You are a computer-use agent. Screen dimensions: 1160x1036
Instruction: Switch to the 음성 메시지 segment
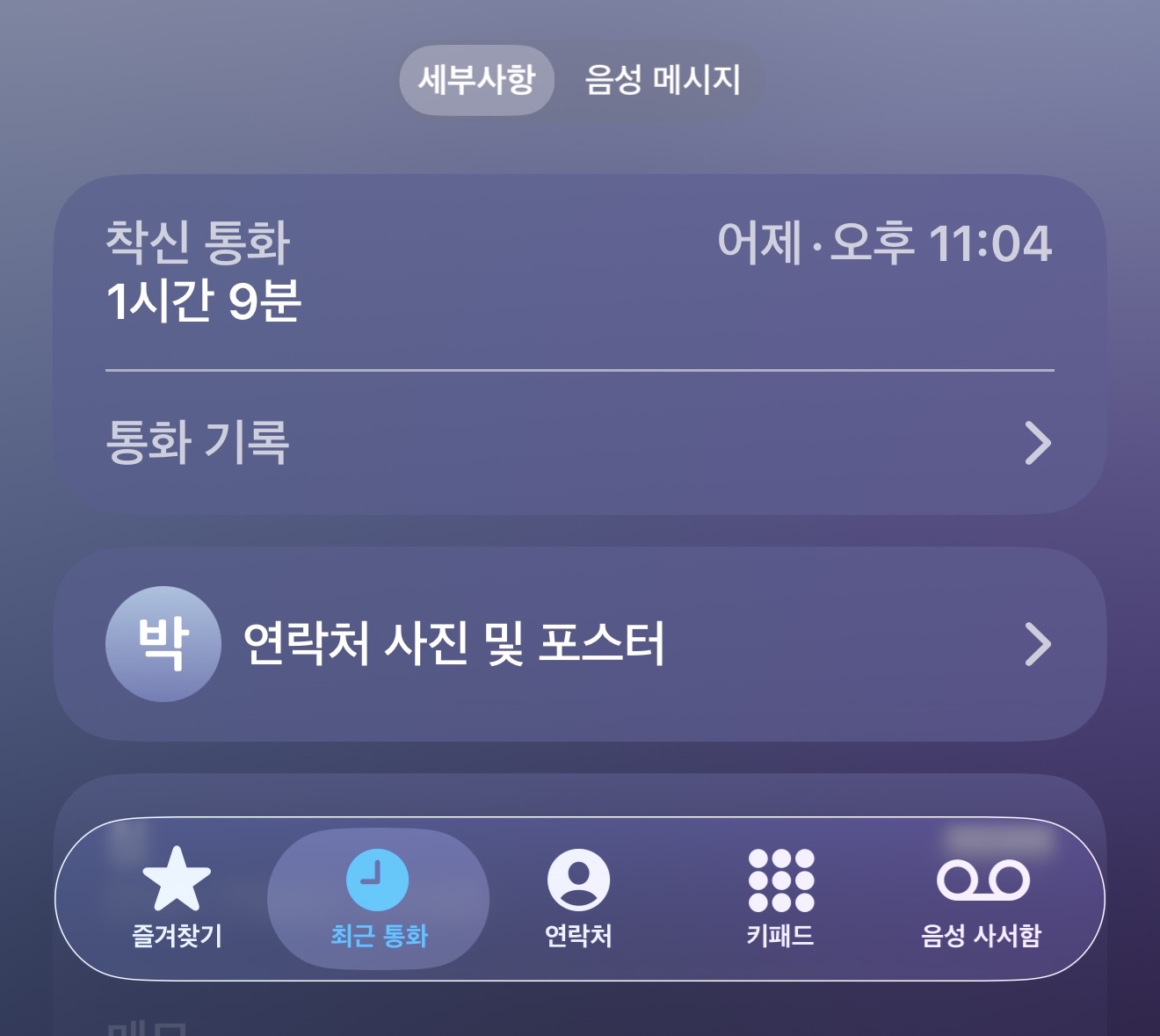click(663, 80)
